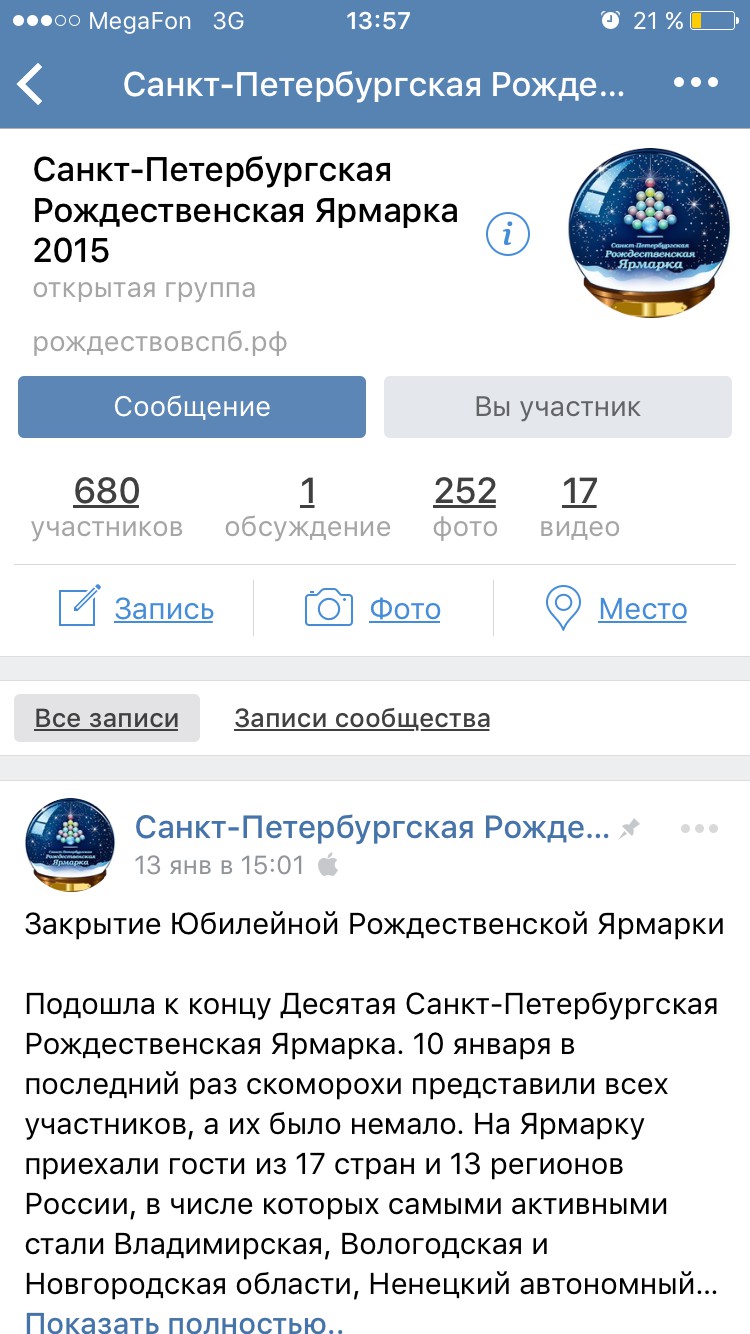Image resolution: width=750 pixels, height=1334 pixels.
Task: Open the group info icon
Action: (x=507, y=235)
